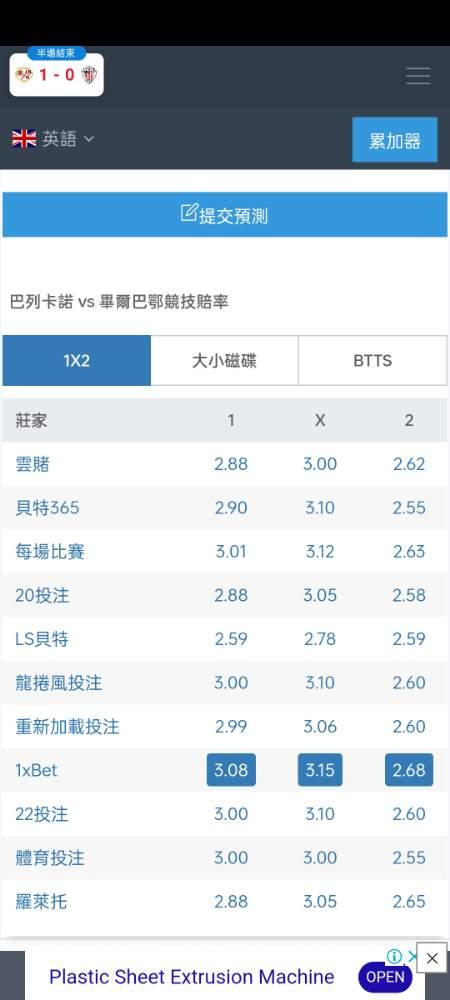Switch to the BTTS tab
The width and height of the screenshot is (450, 1000).
[373, 360]
